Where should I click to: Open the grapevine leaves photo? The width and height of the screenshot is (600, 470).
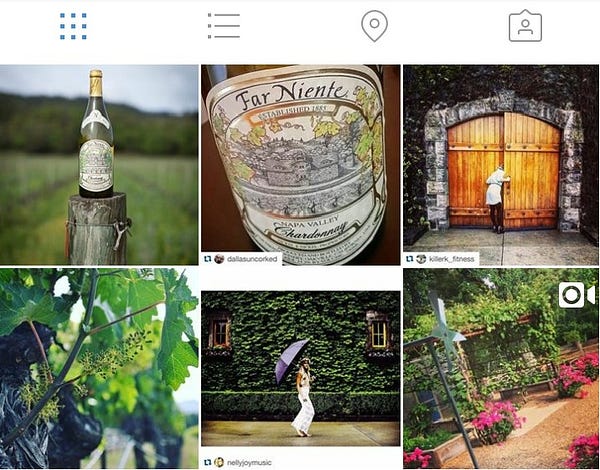coord(99,368)
